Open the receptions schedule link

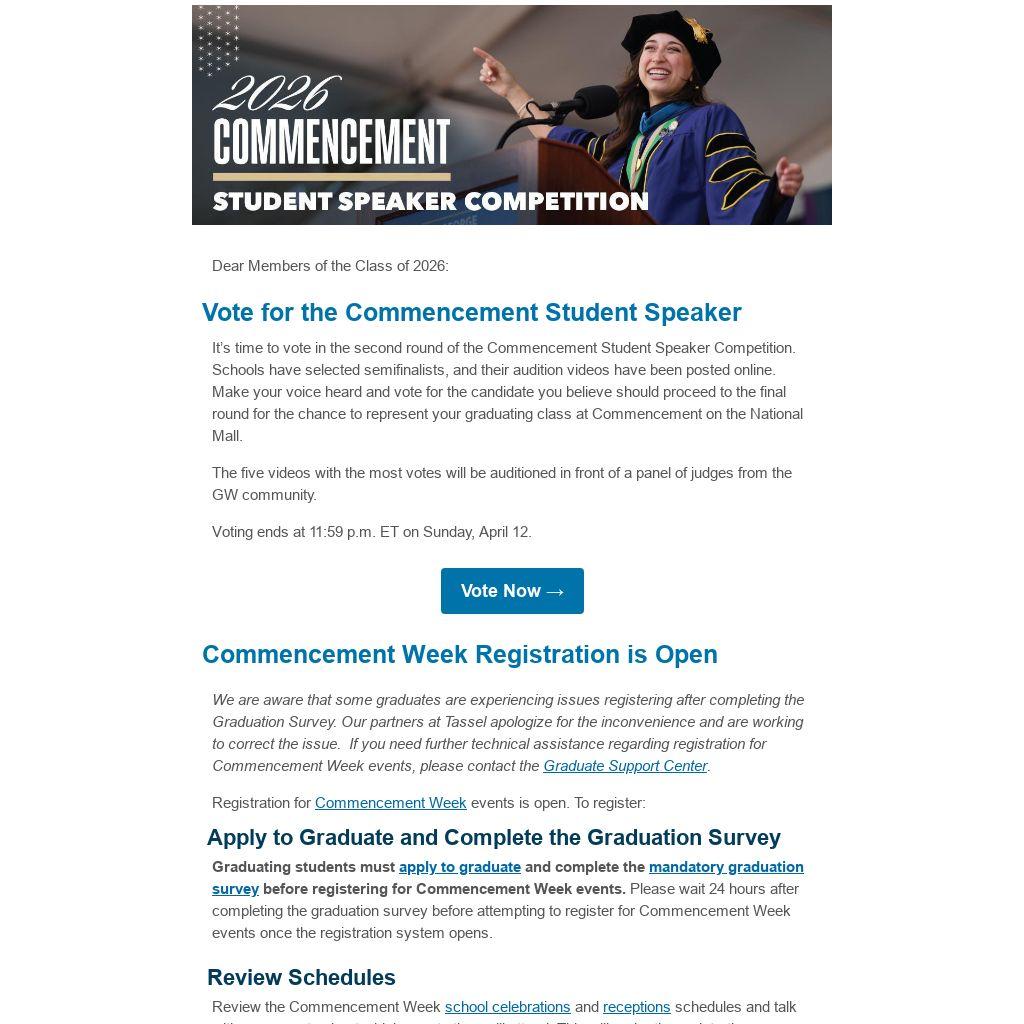[x=636, y=1007]
